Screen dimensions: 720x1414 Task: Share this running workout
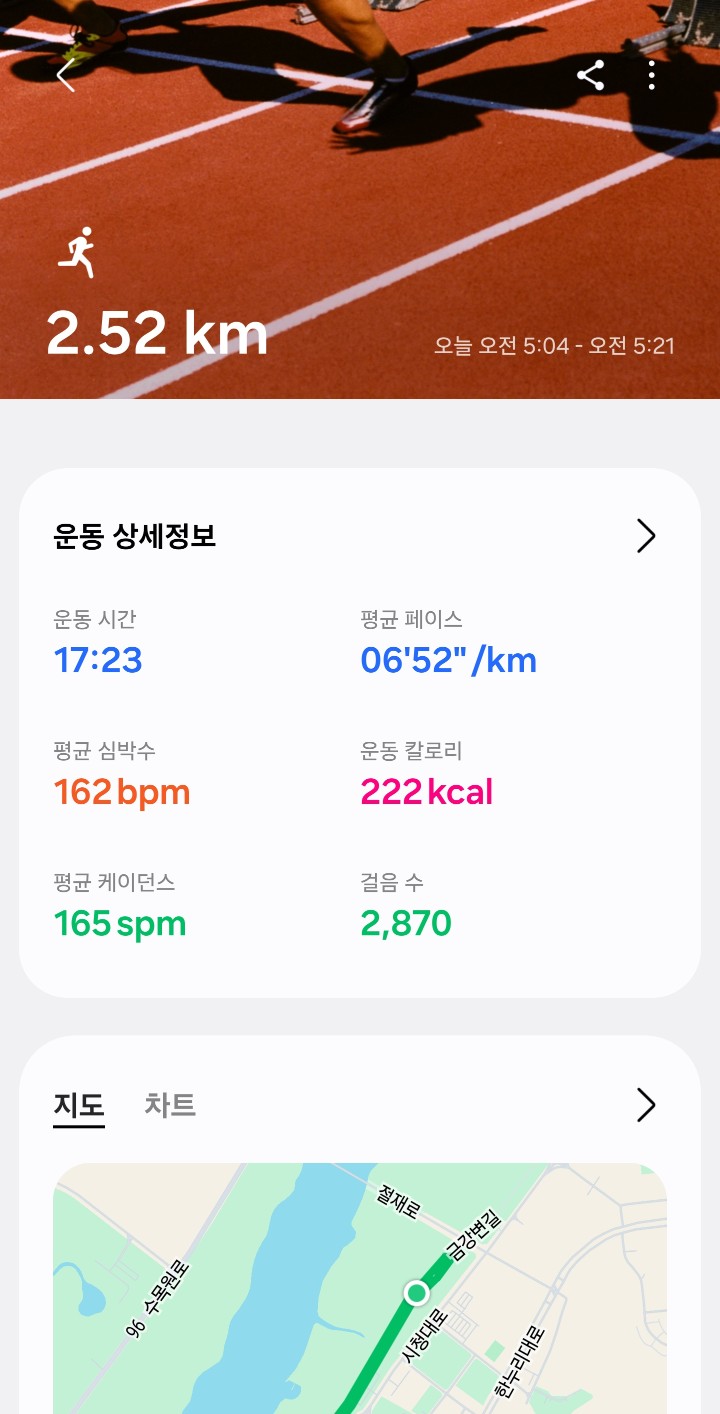[591, 75]
